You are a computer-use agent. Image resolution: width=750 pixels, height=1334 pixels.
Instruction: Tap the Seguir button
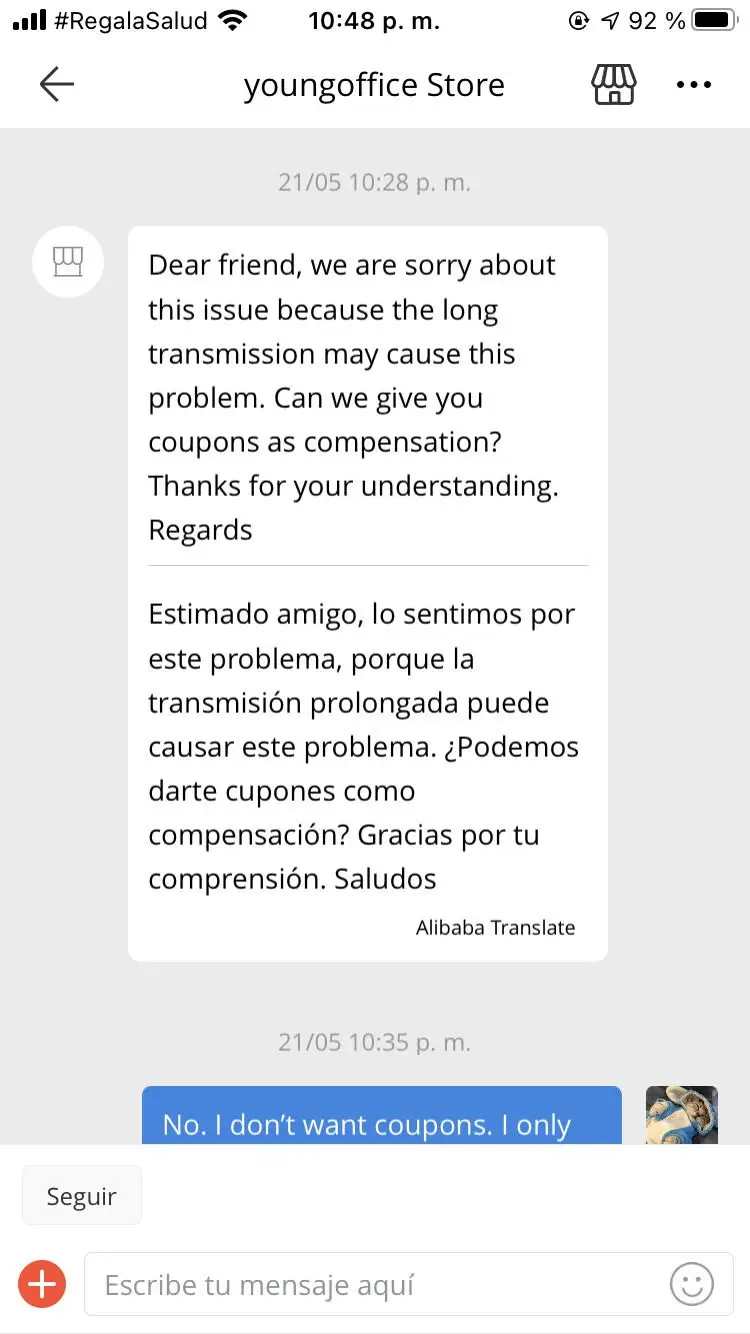pyautogui.click(x=82, y=1196)
